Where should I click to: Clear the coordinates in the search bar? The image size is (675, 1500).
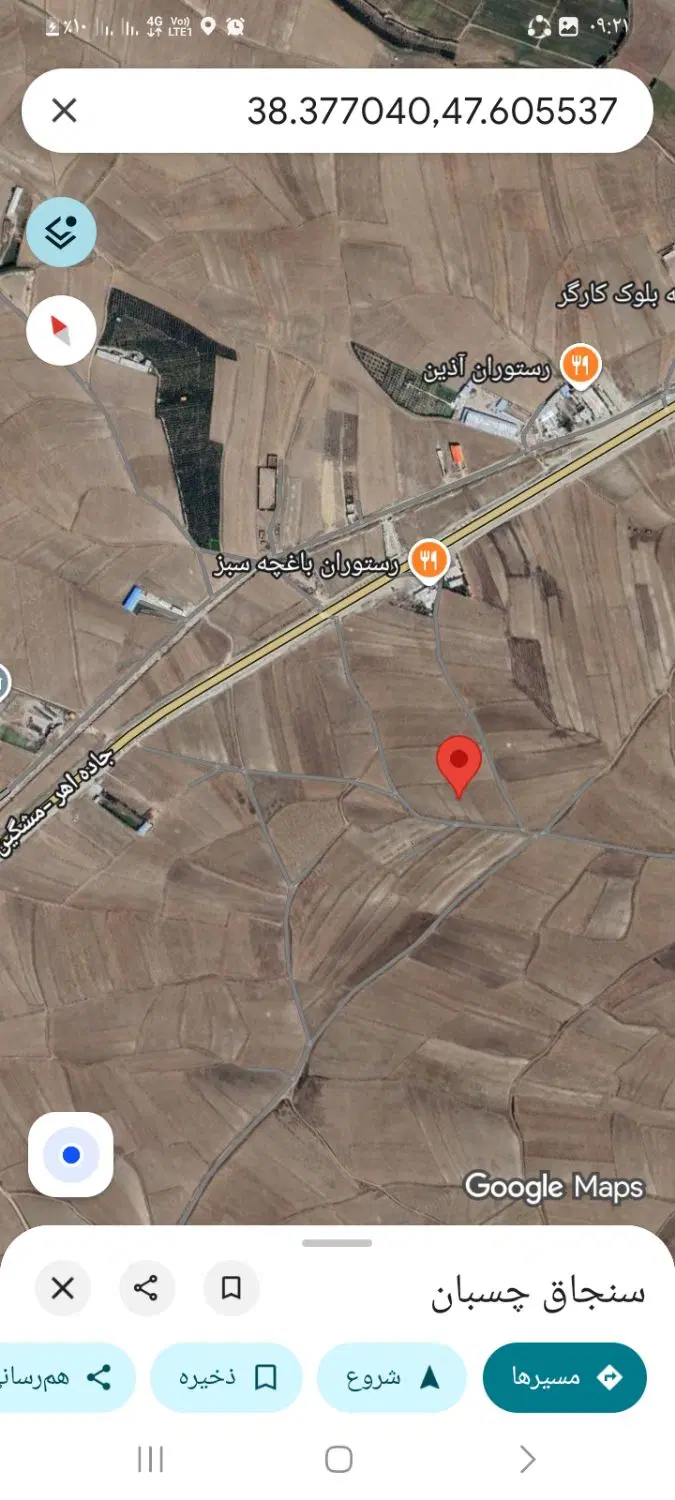(64, 111)
